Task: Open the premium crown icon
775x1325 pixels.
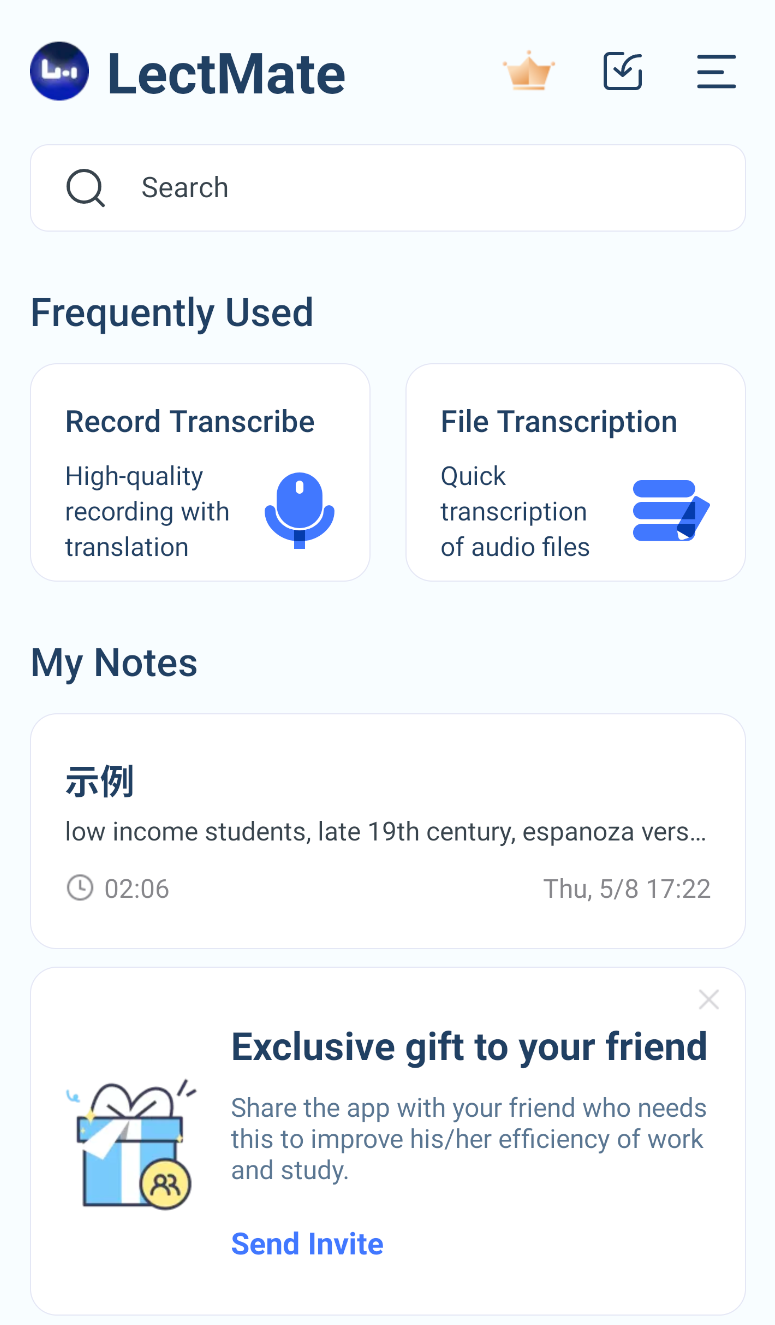Action: 528,72
